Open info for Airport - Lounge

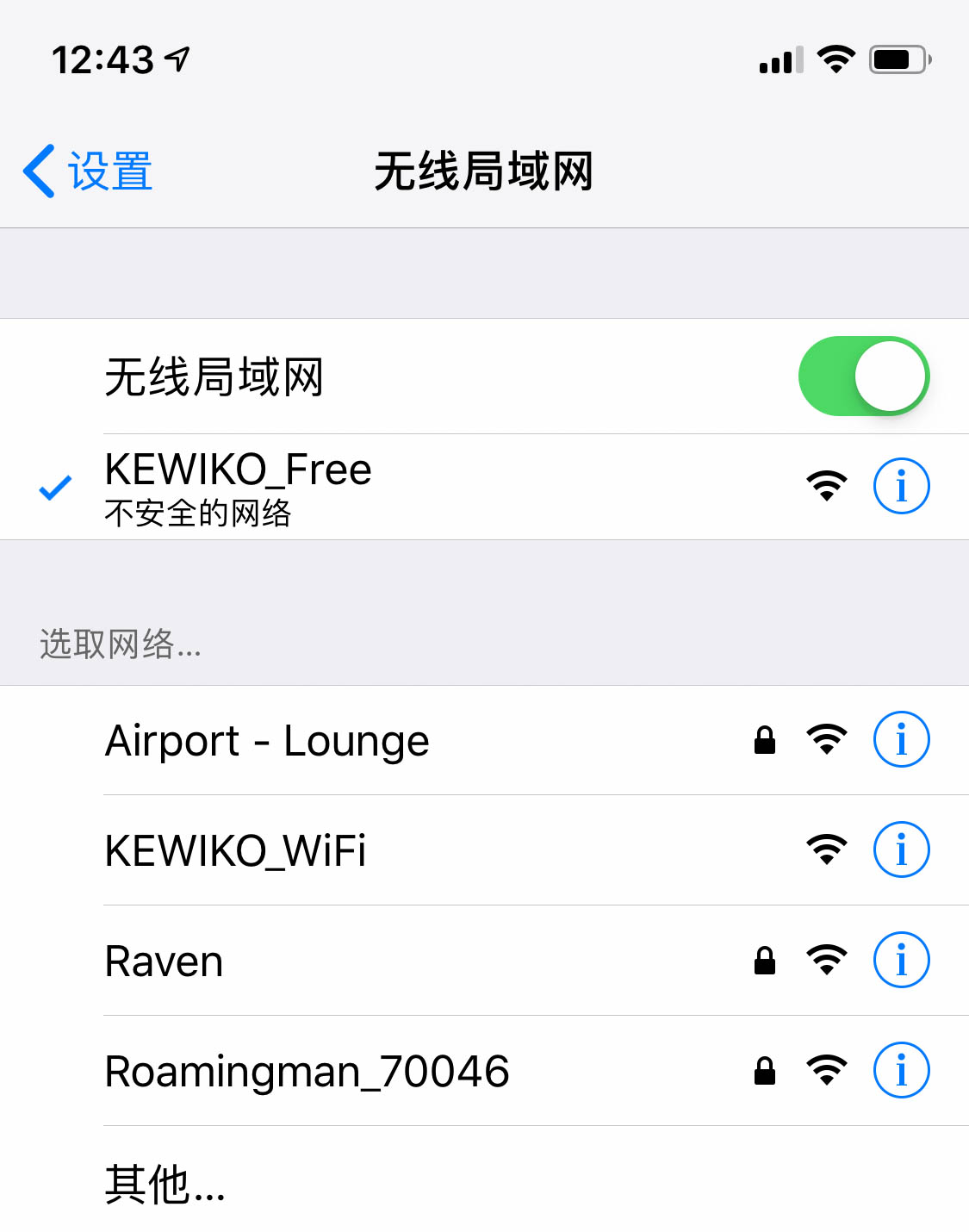click(x=901, y=739)
